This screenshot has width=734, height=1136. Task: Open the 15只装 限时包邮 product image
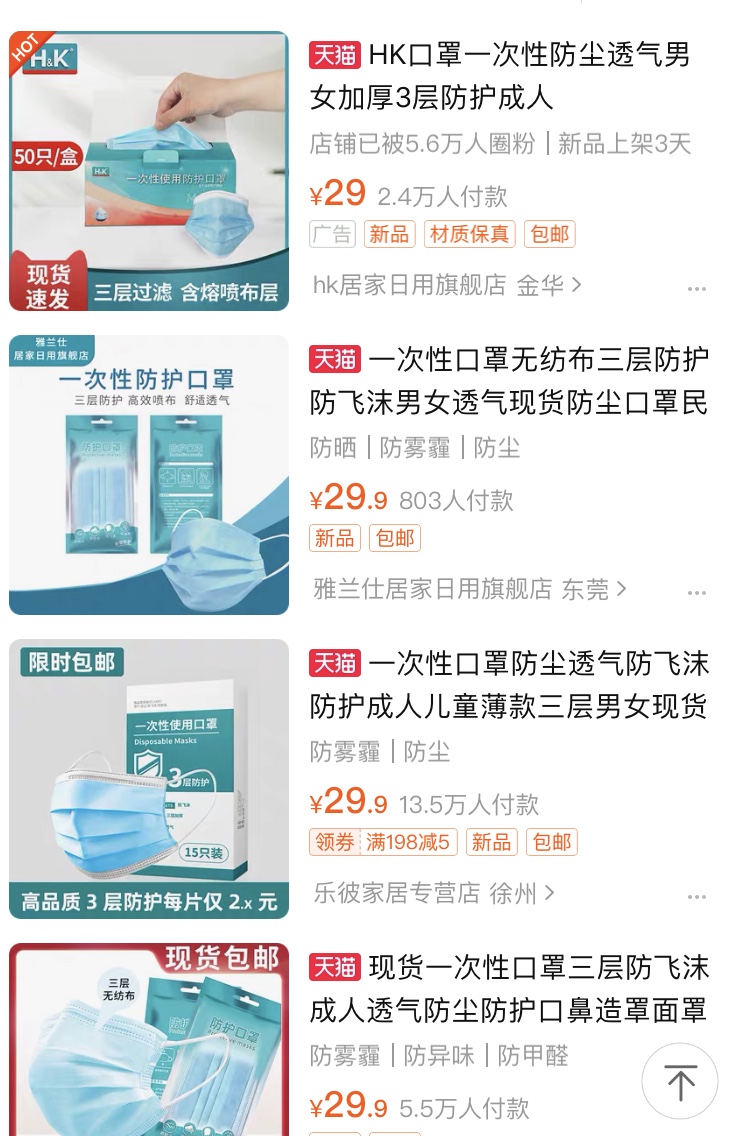pyautogui.click(x=148, y=779)
